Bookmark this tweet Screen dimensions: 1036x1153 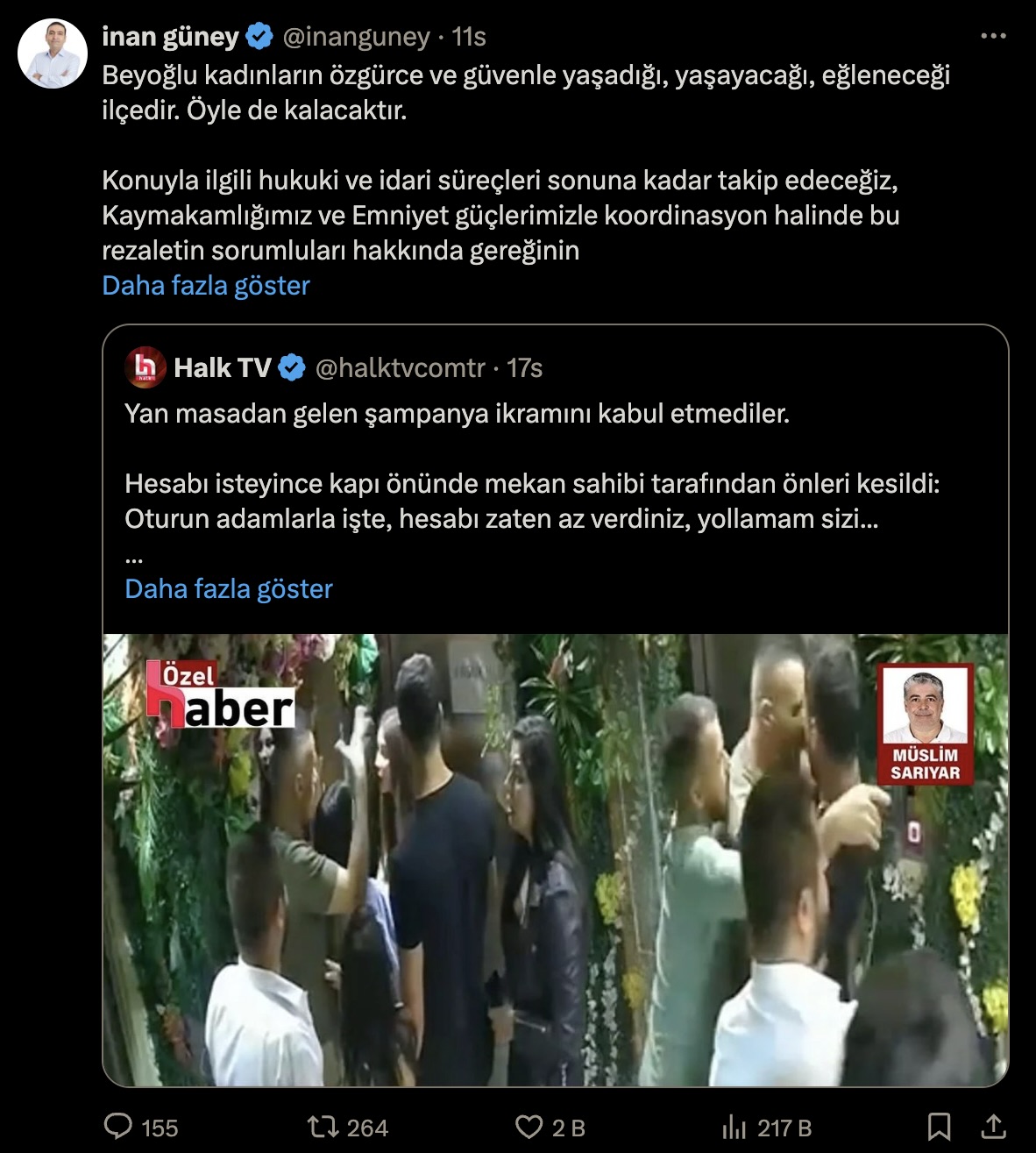click(939, 1127)
